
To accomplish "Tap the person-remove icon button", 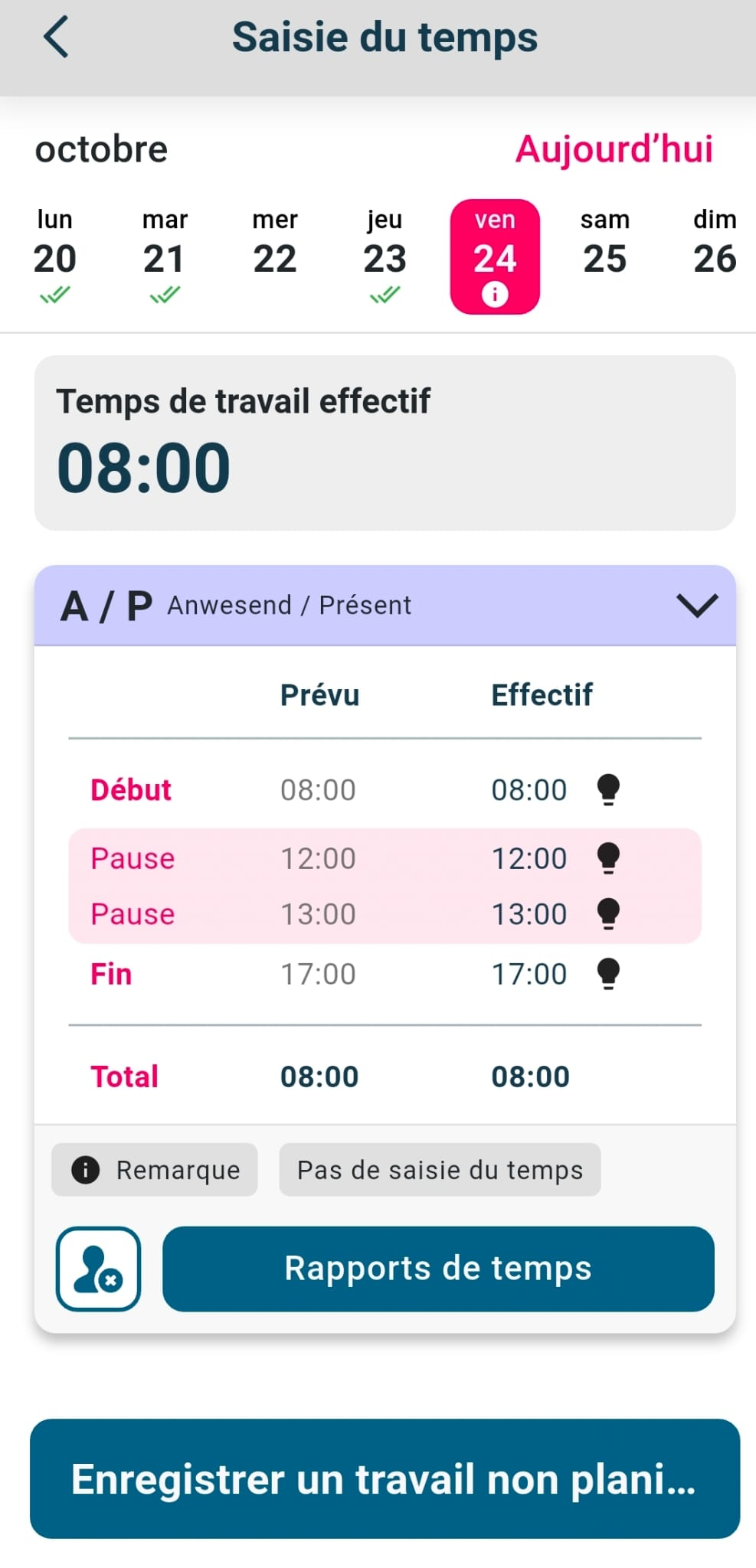I will point(98,1269).
